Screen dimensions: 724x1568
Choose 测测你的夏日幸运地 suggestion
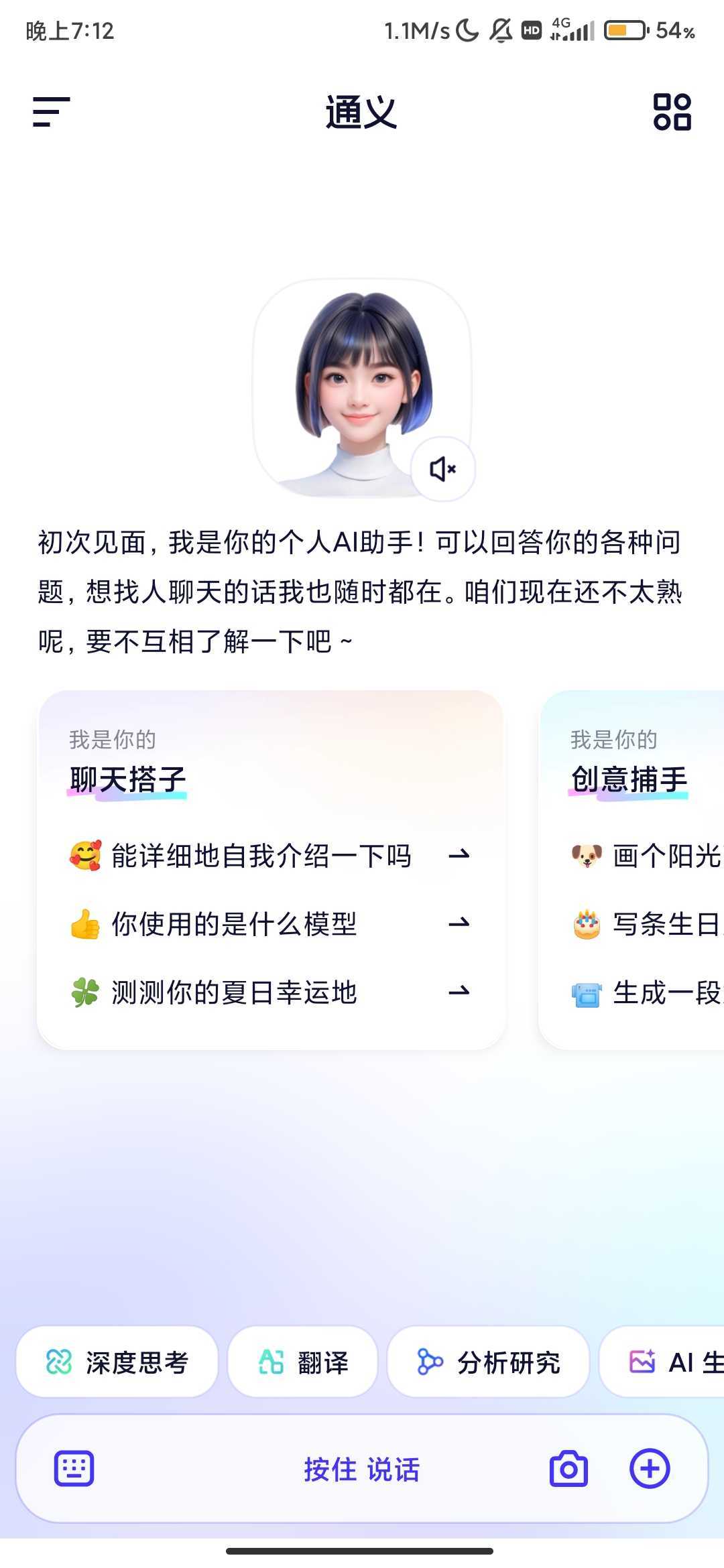(x=270, y=992)
